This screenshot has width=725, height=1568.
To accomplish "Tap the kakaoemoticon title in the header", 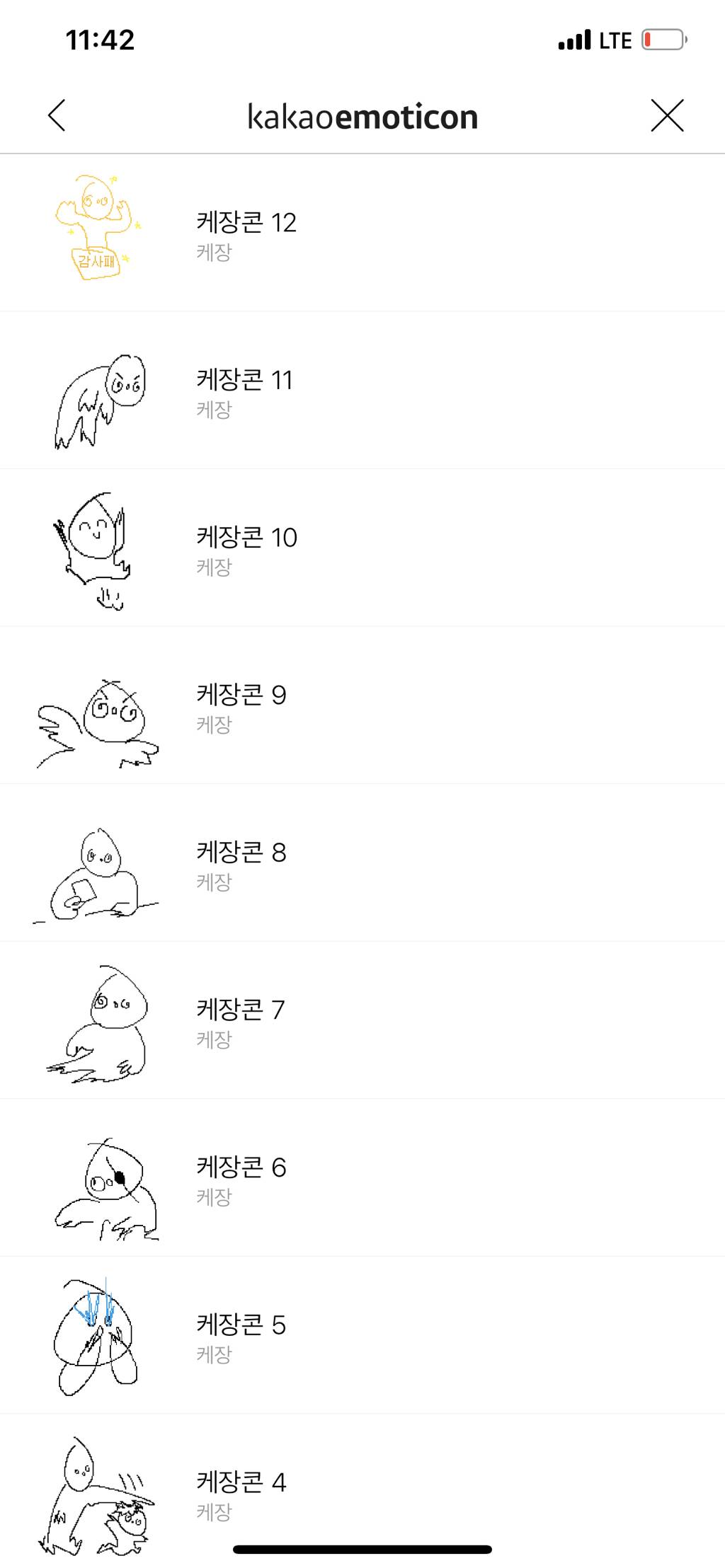I will pos(362,115).
